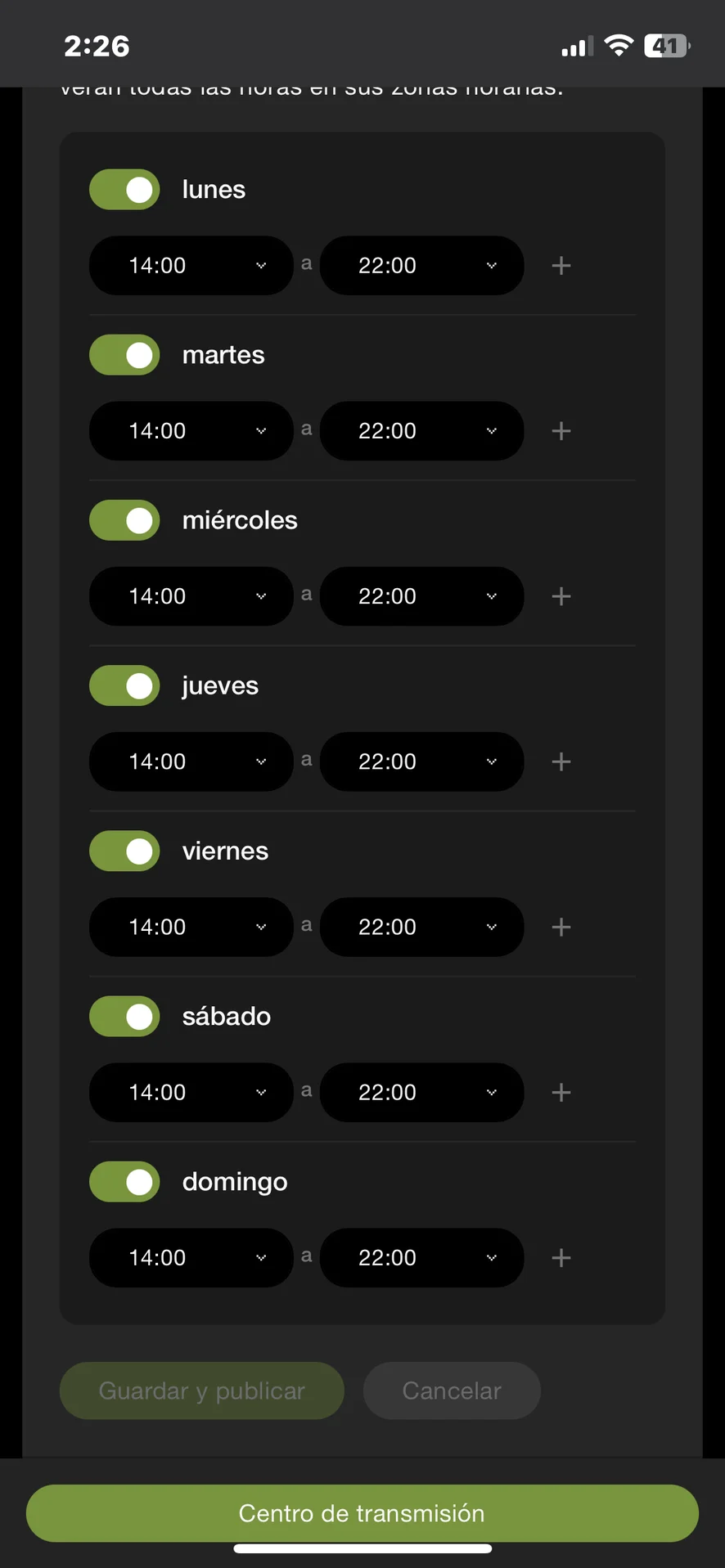The height and width of the screenshot is (1568, 725).
Task: Open Centro de transmisión
Action: tap(362, 1513)
